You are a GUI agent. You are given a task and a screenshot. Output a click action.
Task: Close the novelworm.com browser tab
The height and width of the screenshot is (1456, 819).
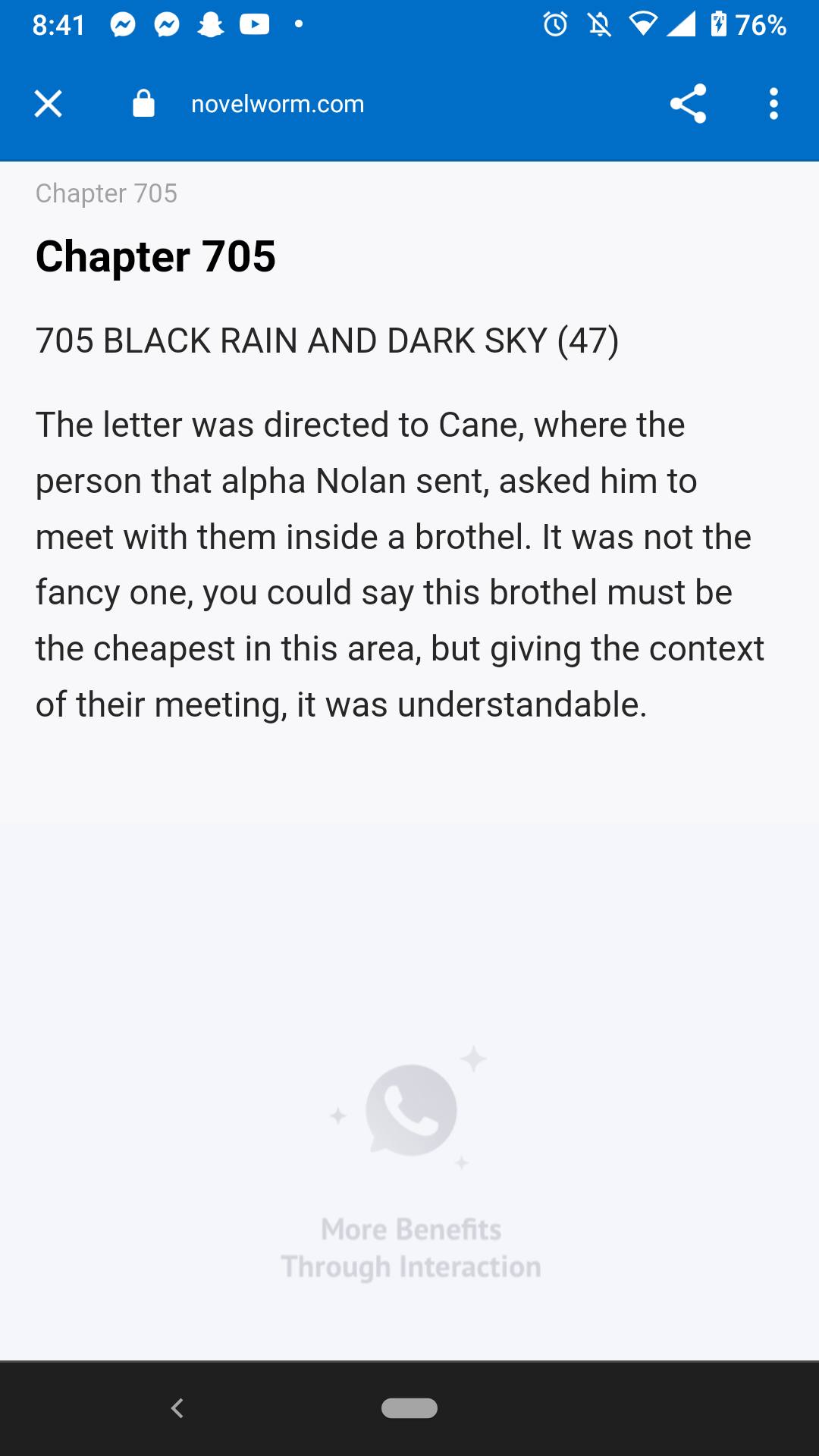click(49, 104)
